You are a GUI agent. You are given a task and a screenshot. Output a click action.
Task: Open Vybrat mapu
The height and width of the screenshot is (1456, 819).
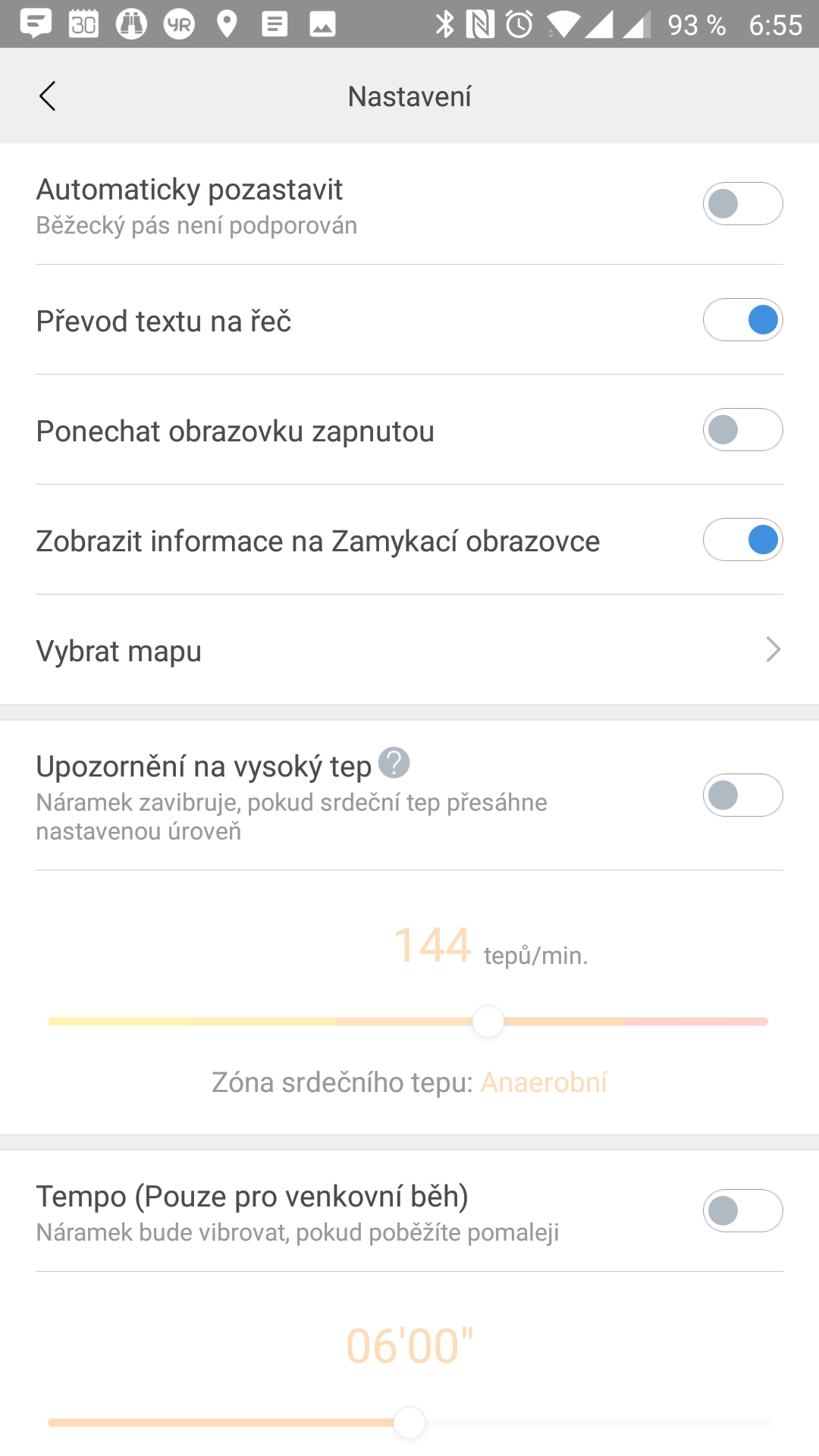point(409,650)
